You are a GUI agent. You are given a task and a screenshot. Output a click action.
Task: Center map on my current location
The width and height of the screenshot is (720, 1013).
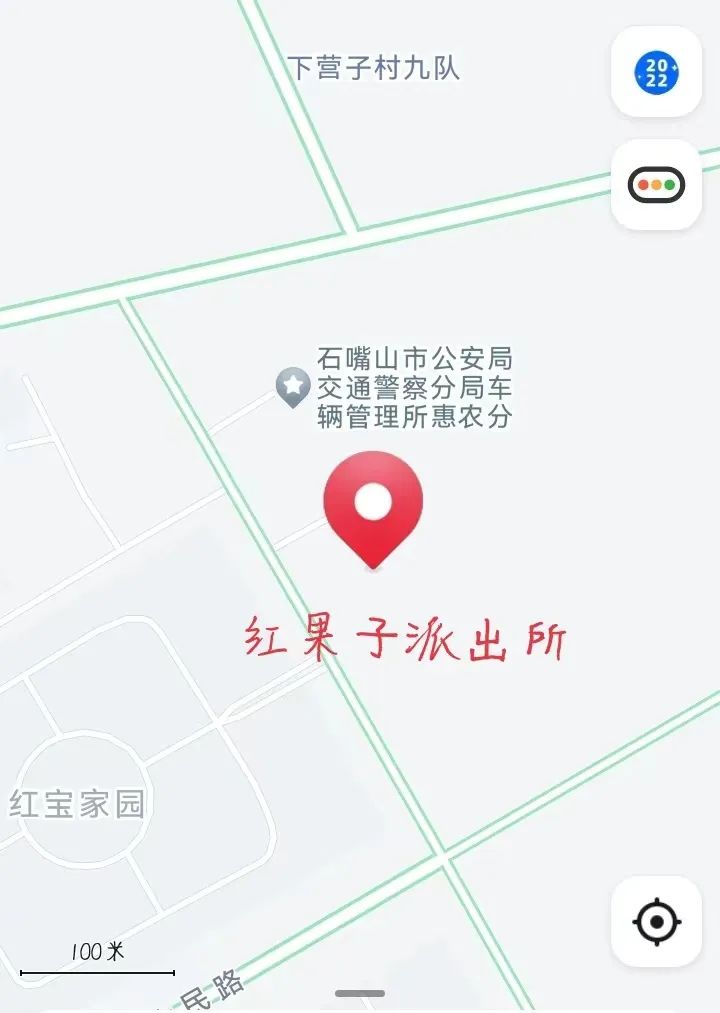coord(656,921)
